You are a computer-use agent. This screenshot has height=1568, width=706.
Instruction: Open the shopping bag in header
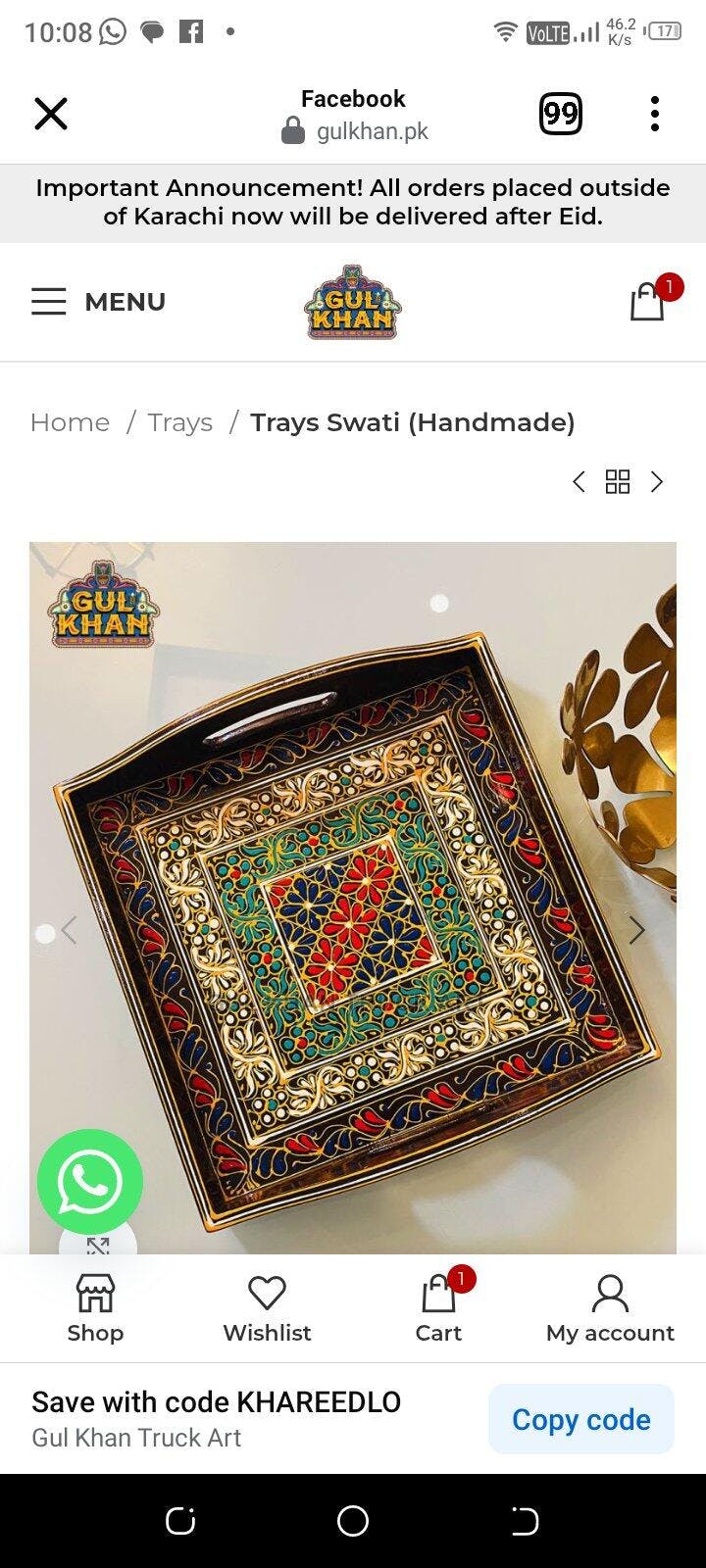[648, 302]
